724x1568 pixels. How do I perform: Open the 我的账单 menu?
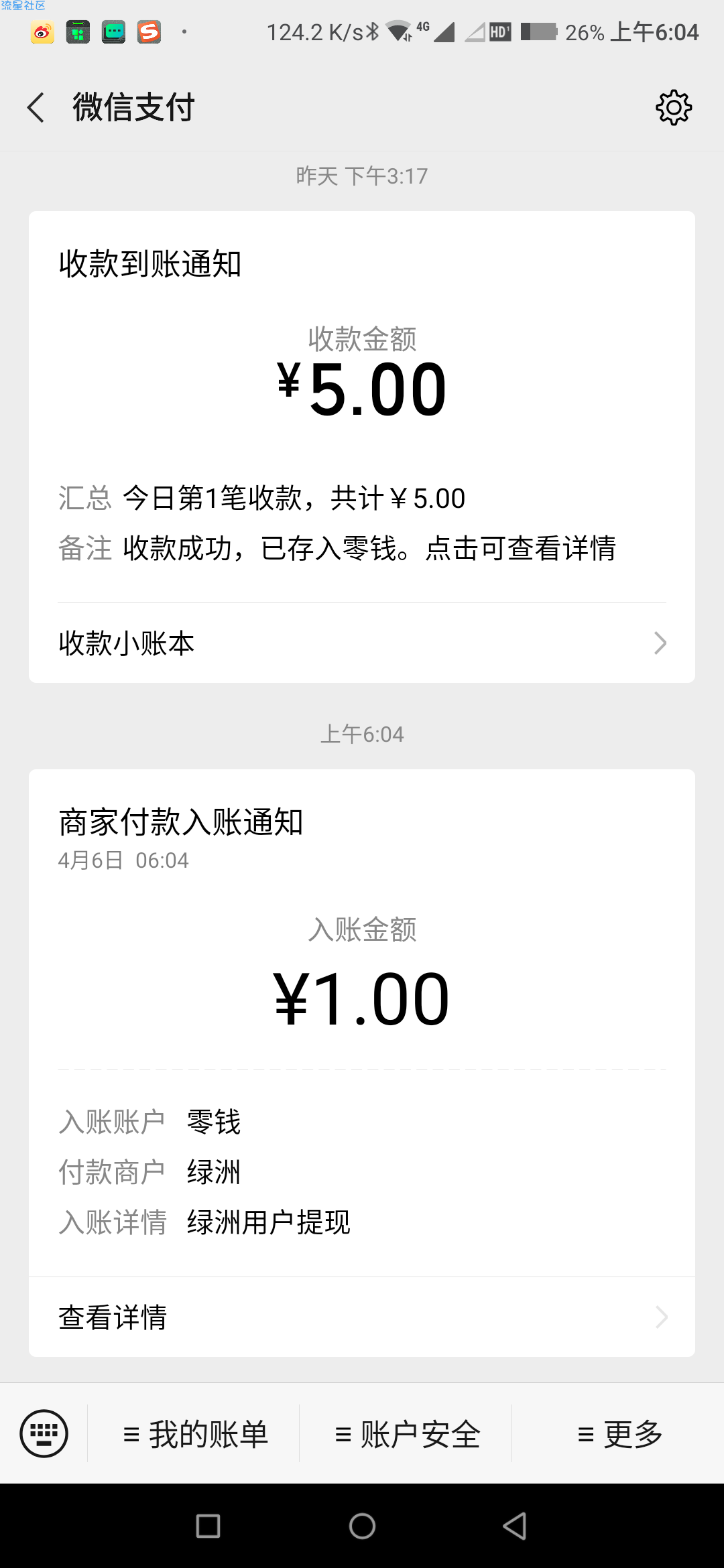pos(194,1434)
